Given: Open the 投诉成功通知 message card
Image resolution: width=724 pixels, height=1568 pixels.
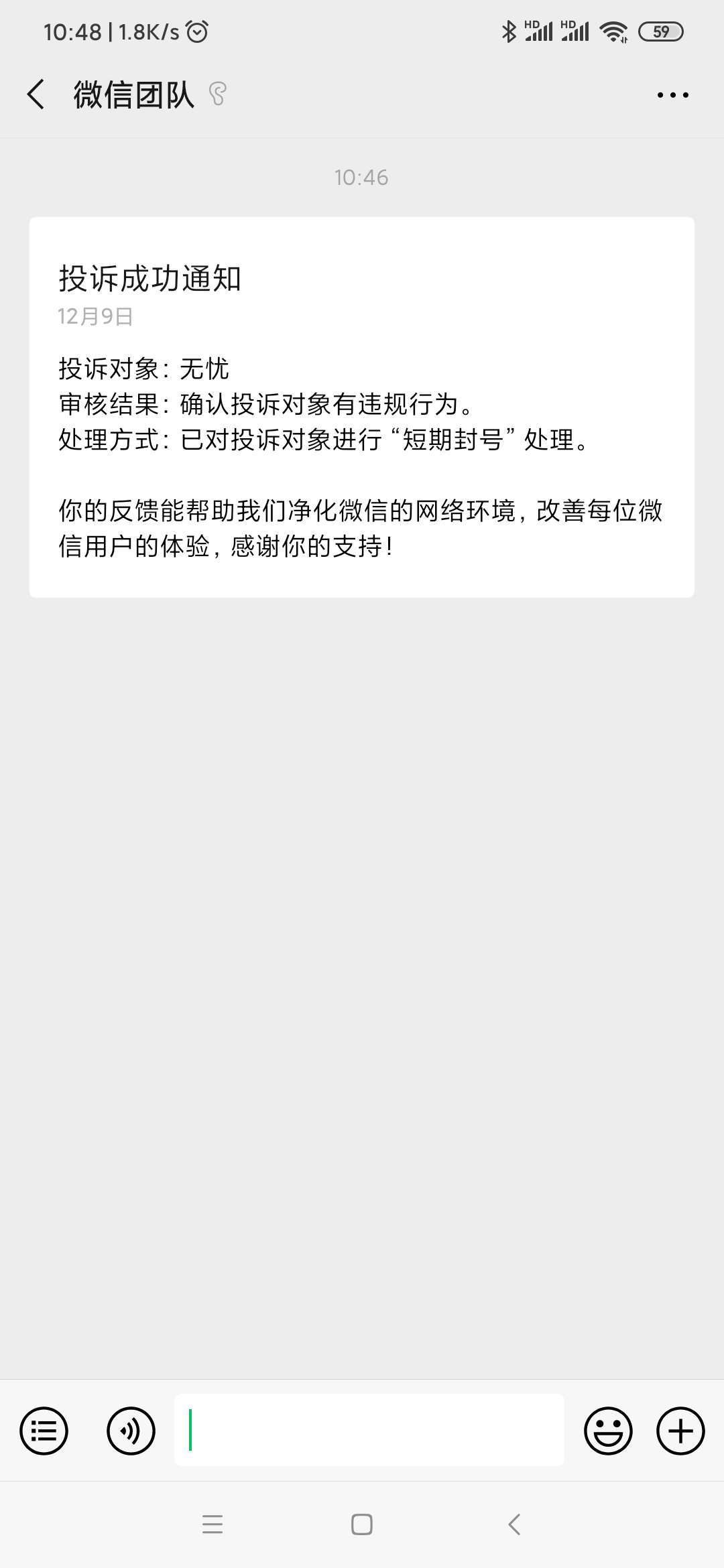Looking at the screenshot, I should (362, 407).
